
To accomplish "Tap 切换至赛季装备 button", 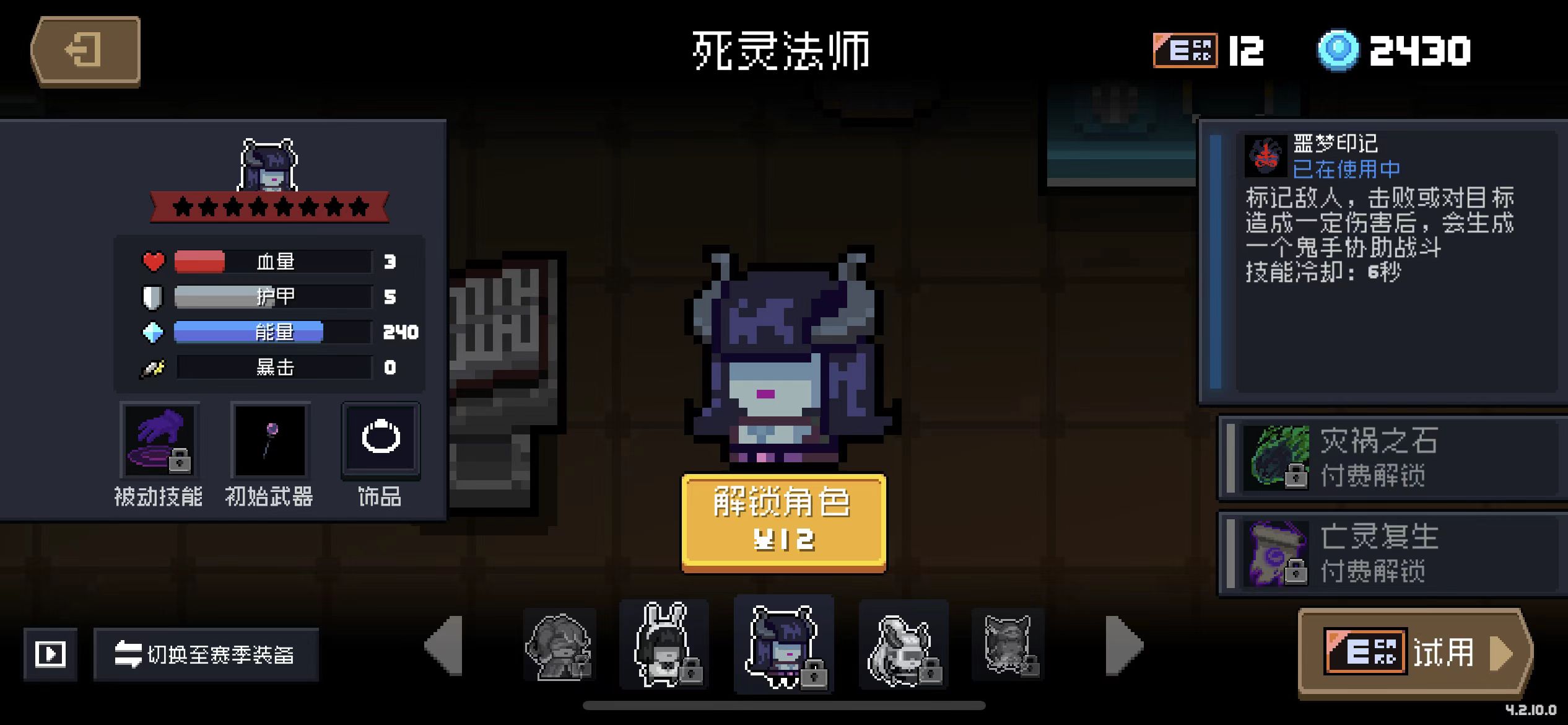I will (206, 654).
